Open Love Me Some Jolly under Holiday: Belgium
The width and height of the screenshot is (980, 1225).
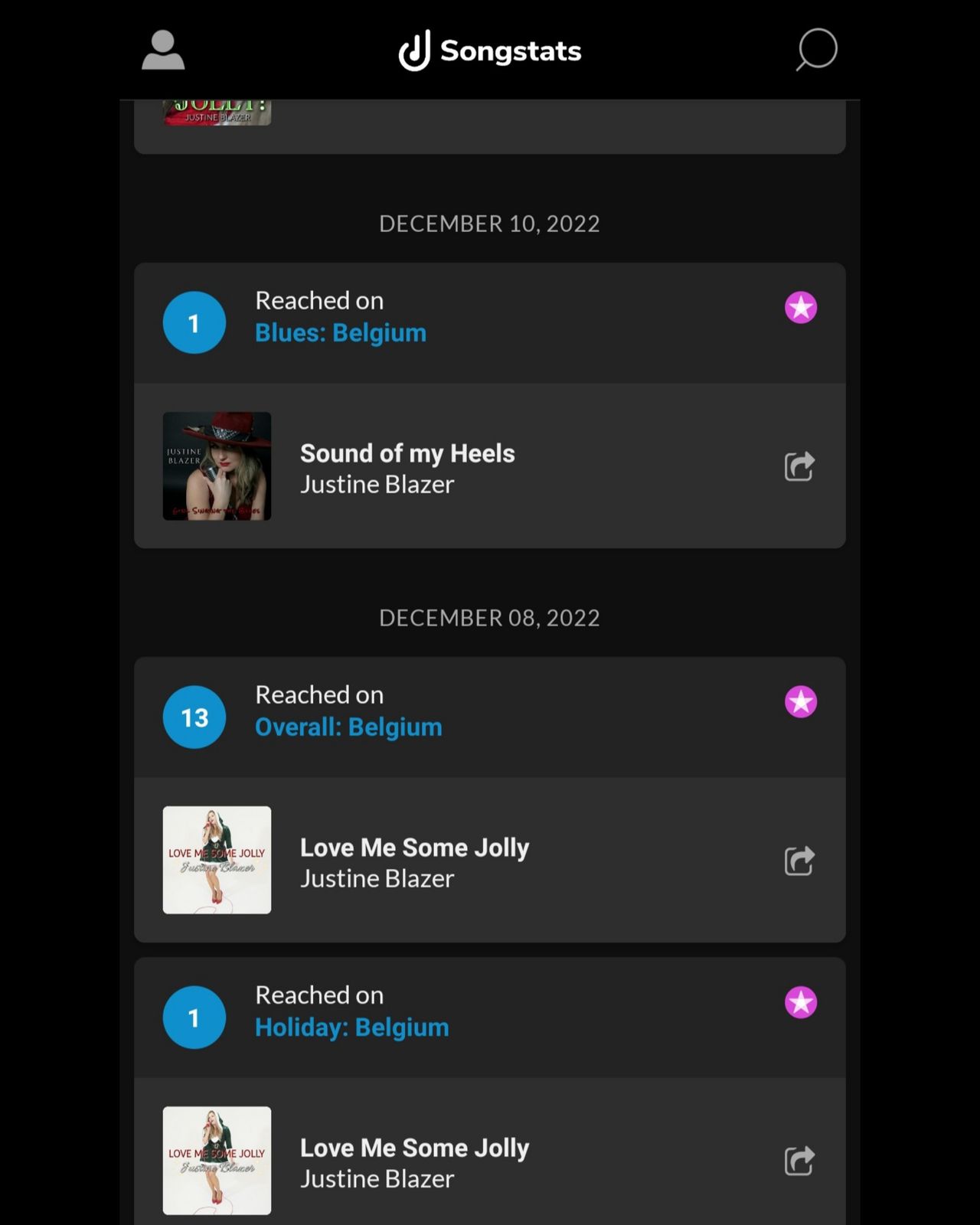click(414, 1148)
